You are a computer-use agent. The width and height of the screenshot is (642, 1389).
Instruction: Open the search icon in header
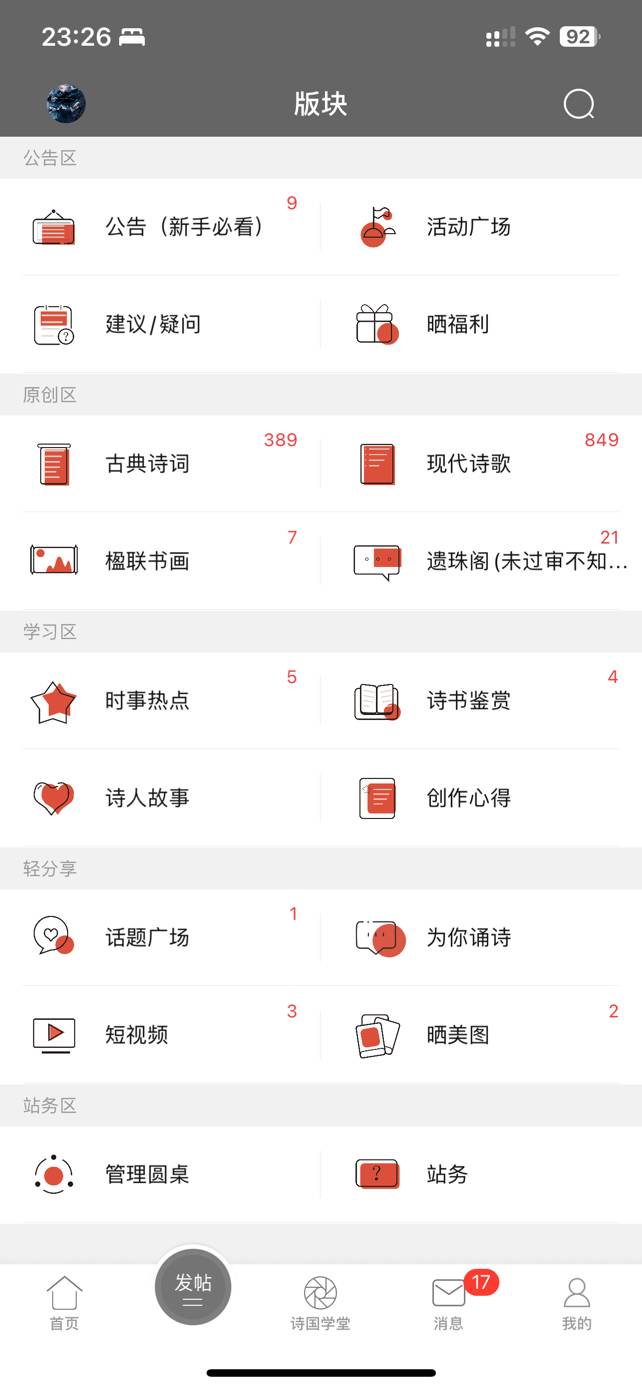click(579, 104)
